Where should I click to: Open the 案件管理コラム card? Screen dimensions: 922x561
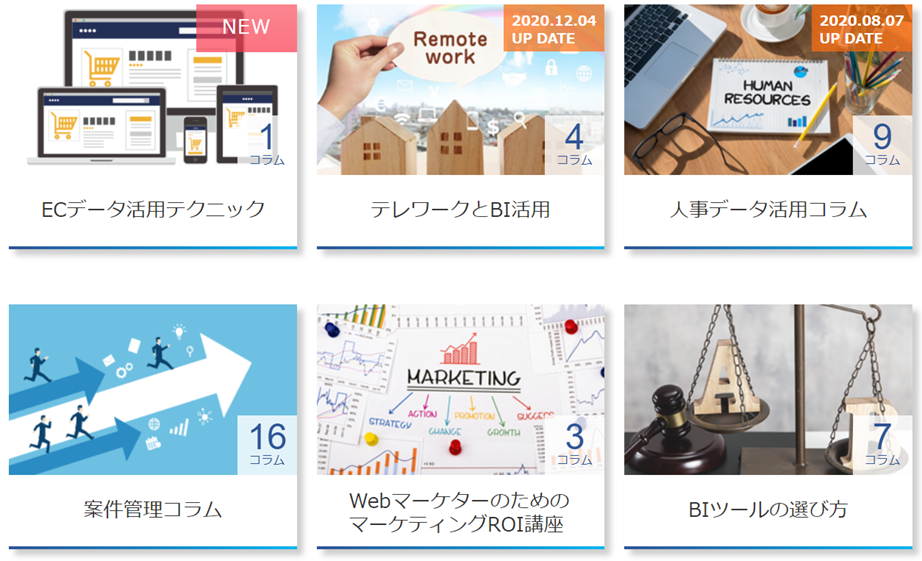153,509
